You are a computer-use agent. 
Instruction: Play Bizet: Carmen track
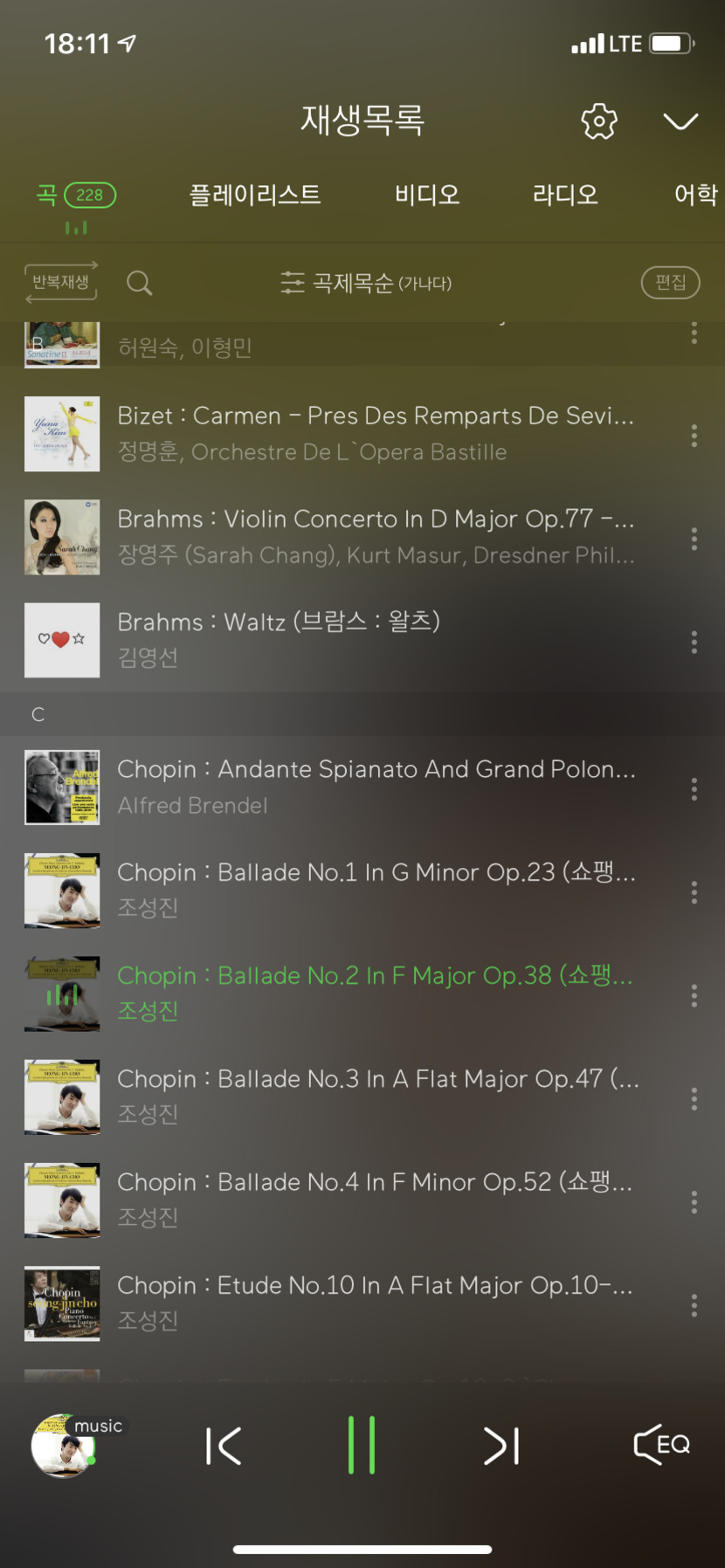coord(376,433)
